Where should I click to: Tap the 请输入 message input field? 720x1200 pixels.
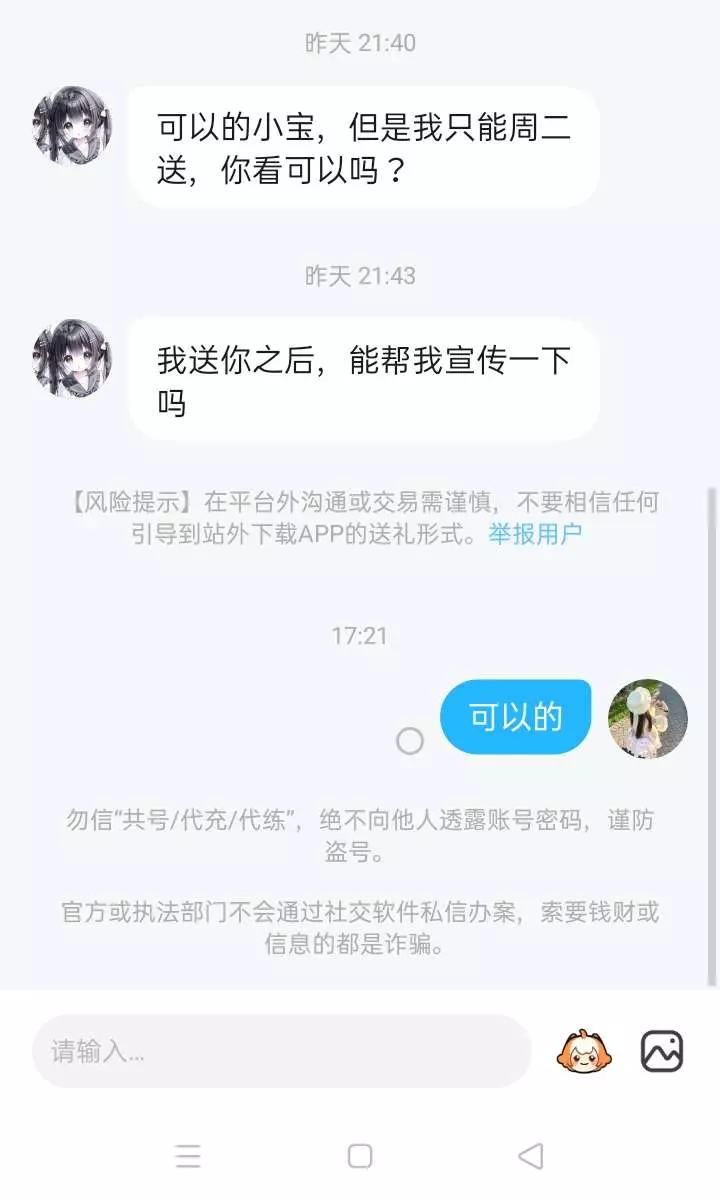tap(281, 1051)
